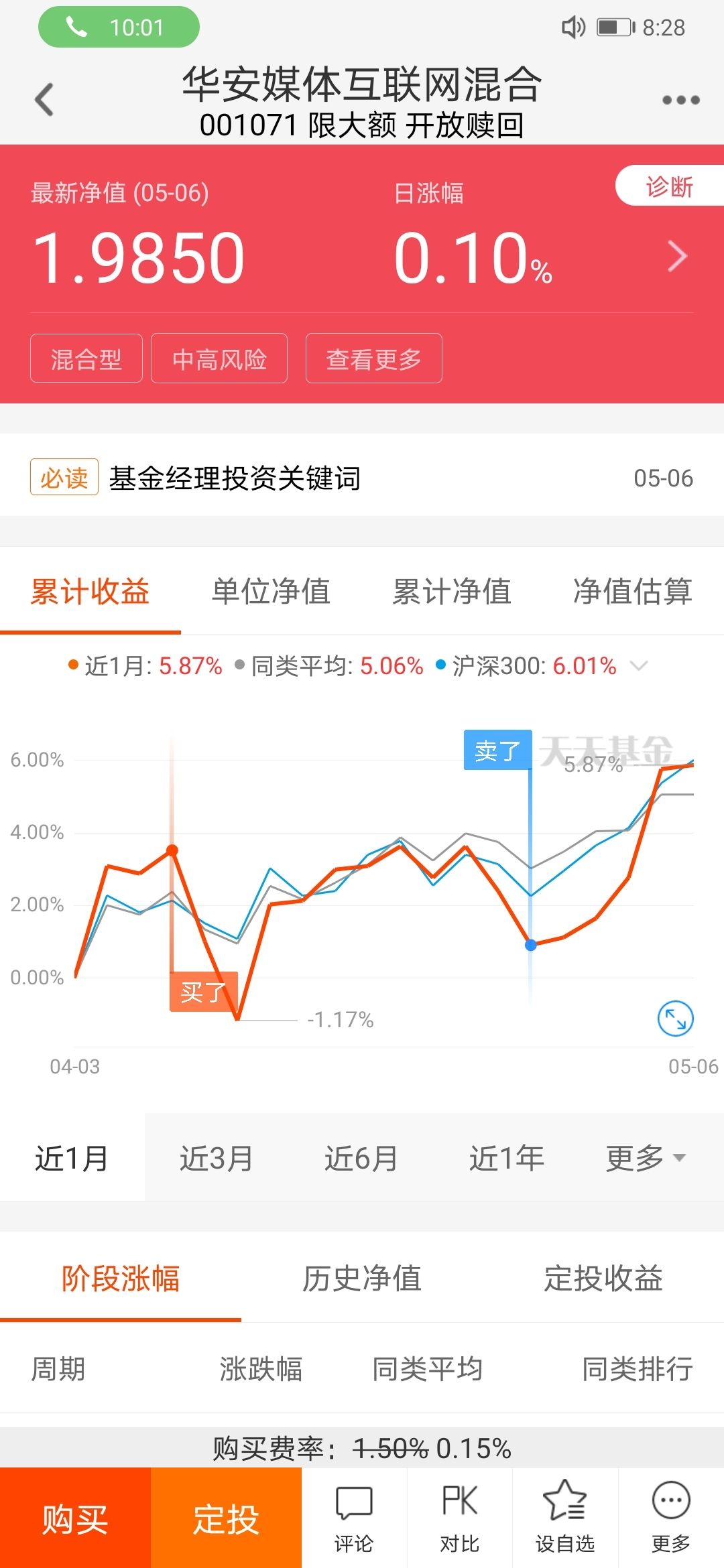Switch to the 净值估算 tab
Viewport: 724px width, 1568px height.
click(x=633, y=592)
